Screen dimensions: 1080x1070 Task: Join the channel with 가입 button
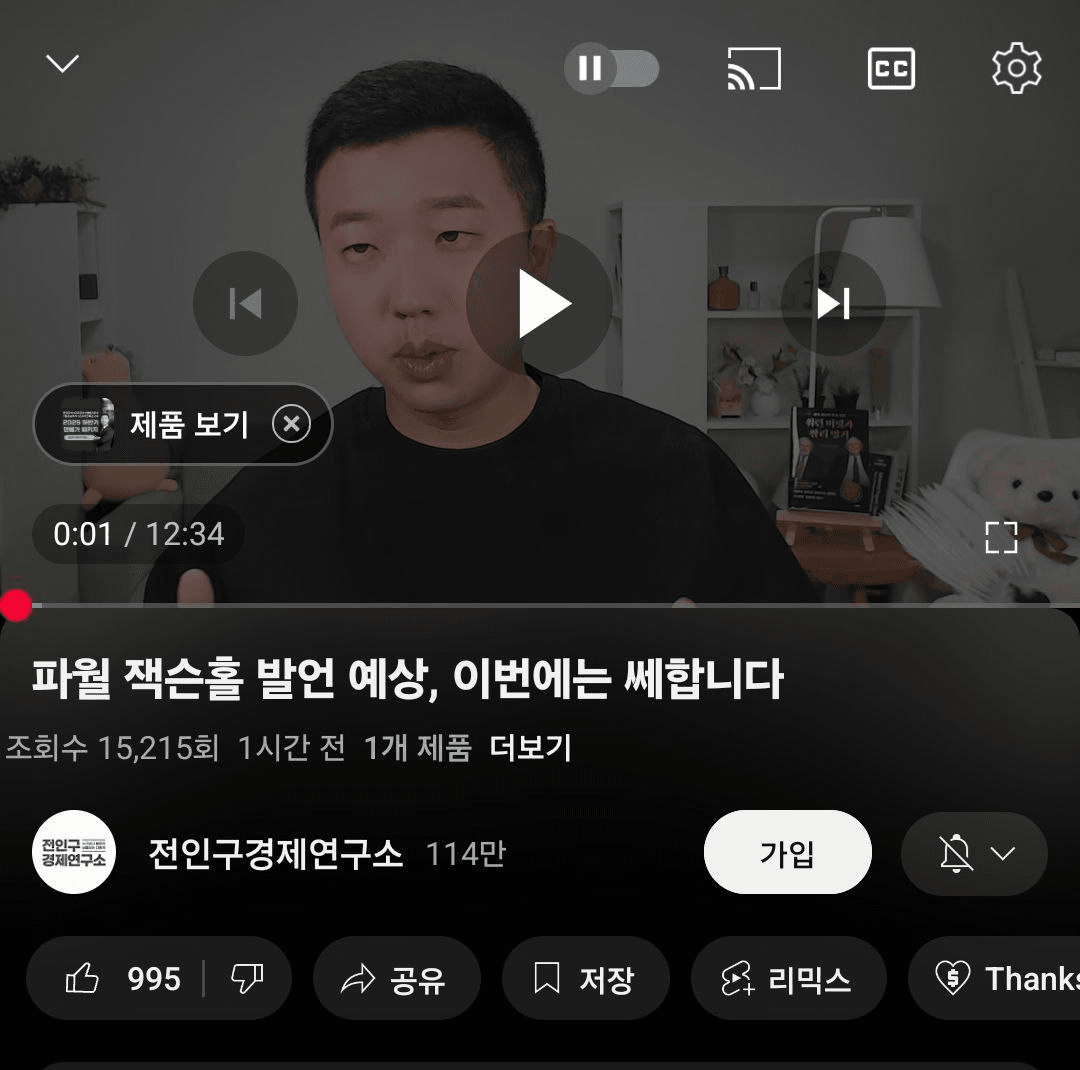(787, 853)
